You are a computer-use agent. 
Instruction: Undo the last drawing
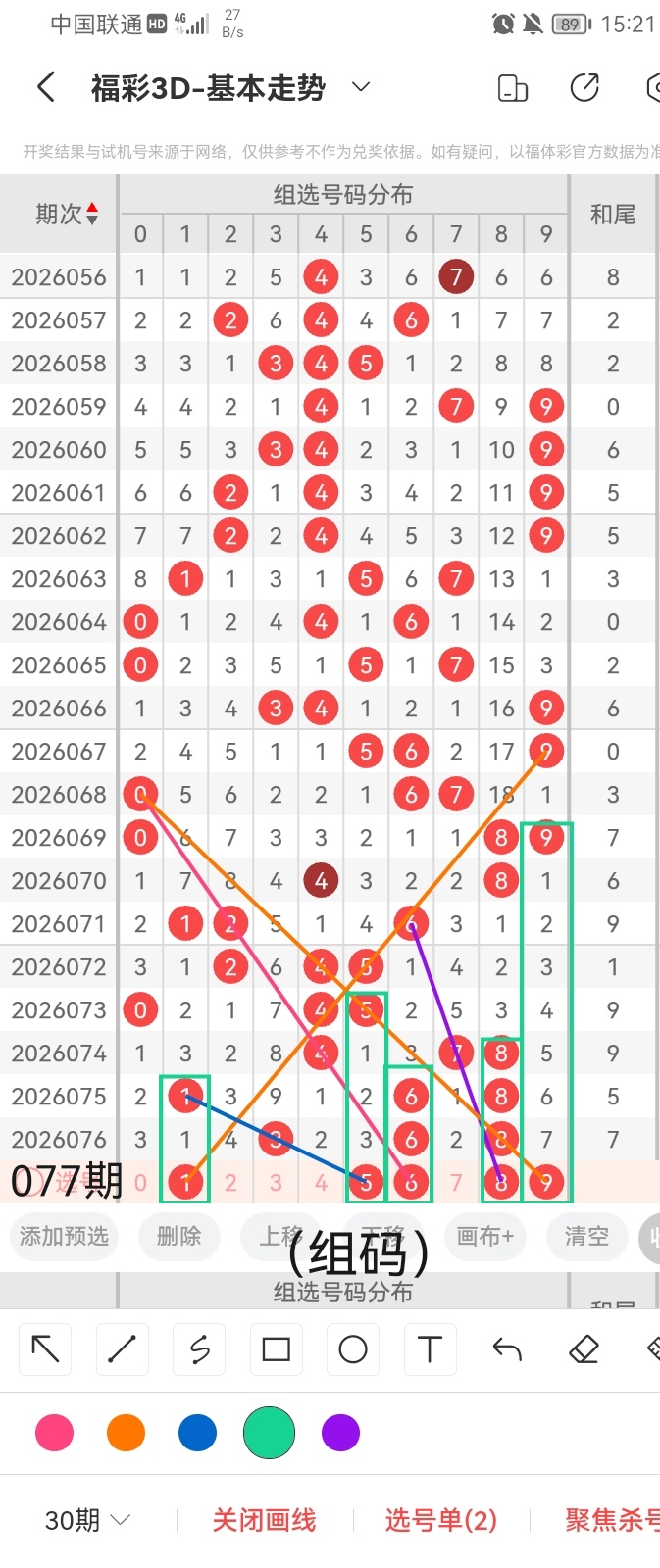[507, 1349]
